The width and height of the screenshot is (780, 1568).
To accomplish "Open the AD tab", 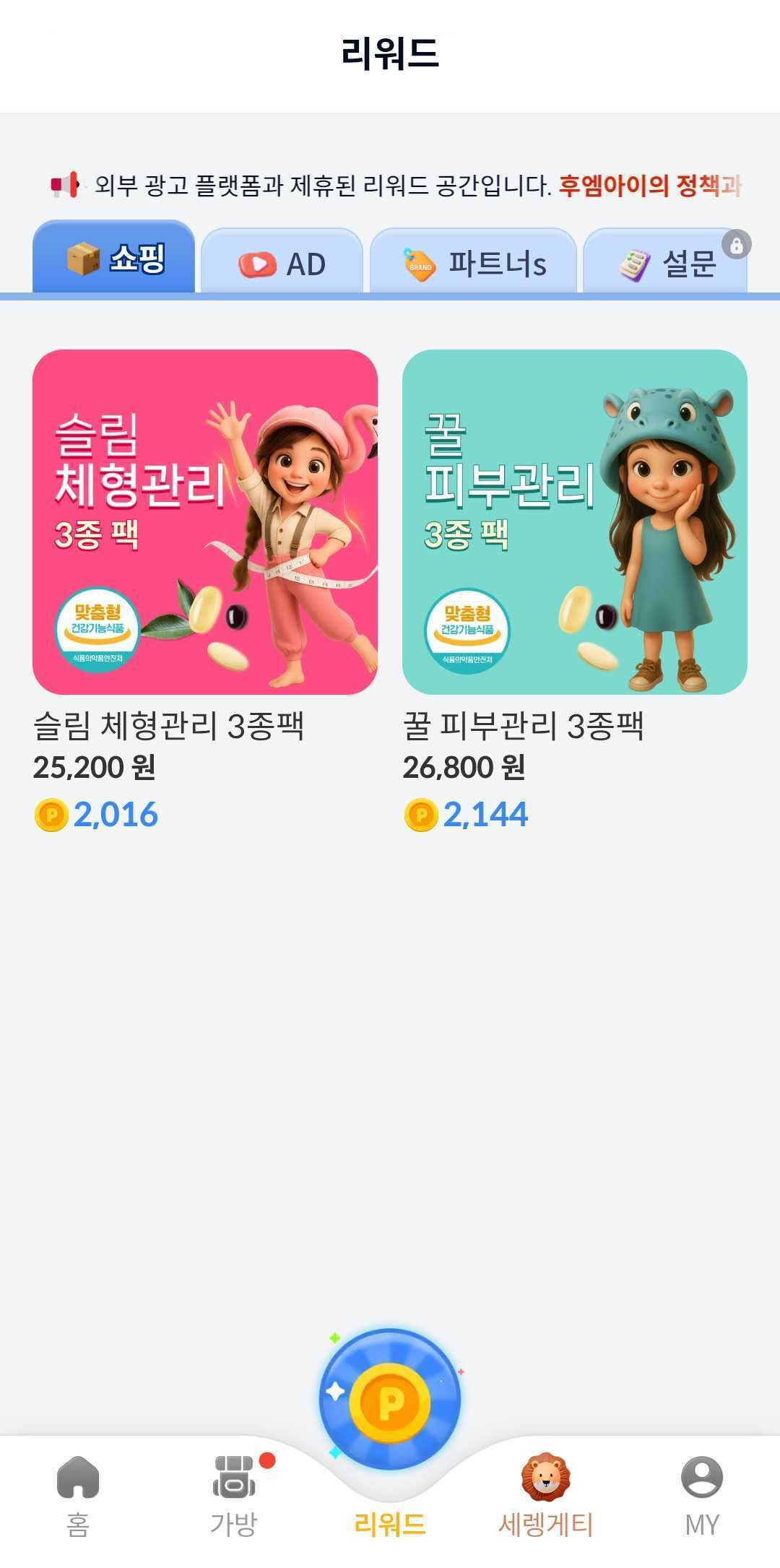I will [x=282, y=264].
